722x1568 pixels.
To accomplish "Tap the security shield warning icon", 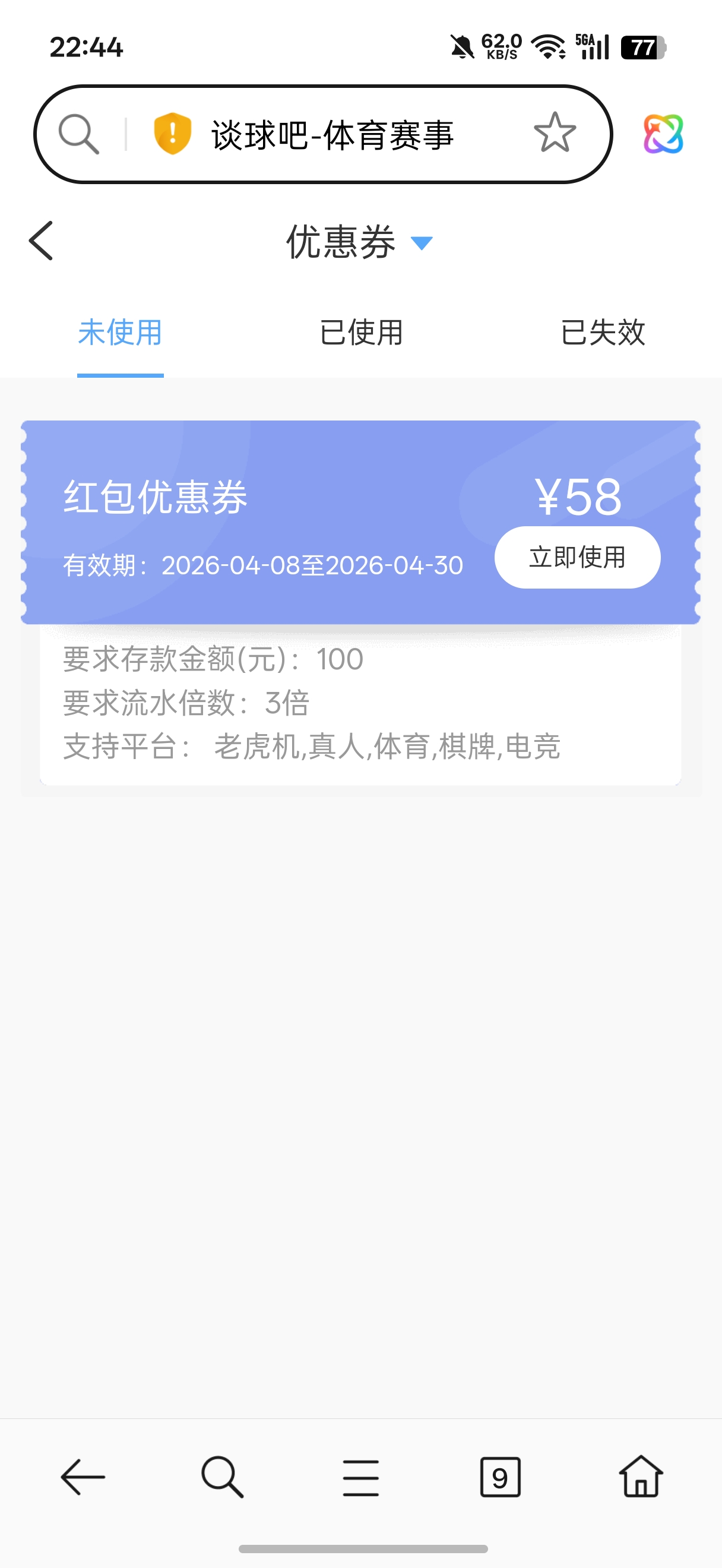I will tap(172, 133).
